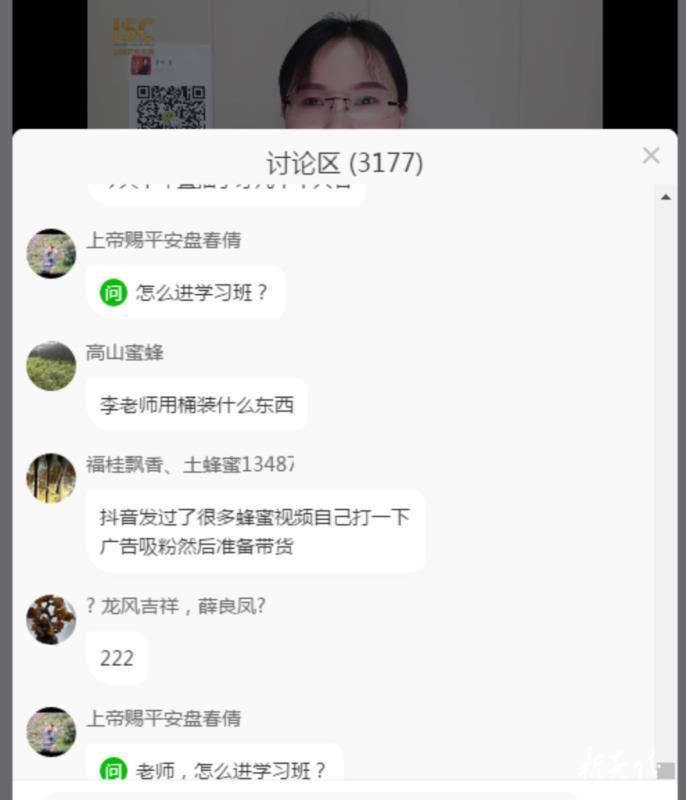The width and height of the screenshot is (686, 800).
Task: Open 高山蜜蜂's profile avatar
Action: click(x=51, y=366)
